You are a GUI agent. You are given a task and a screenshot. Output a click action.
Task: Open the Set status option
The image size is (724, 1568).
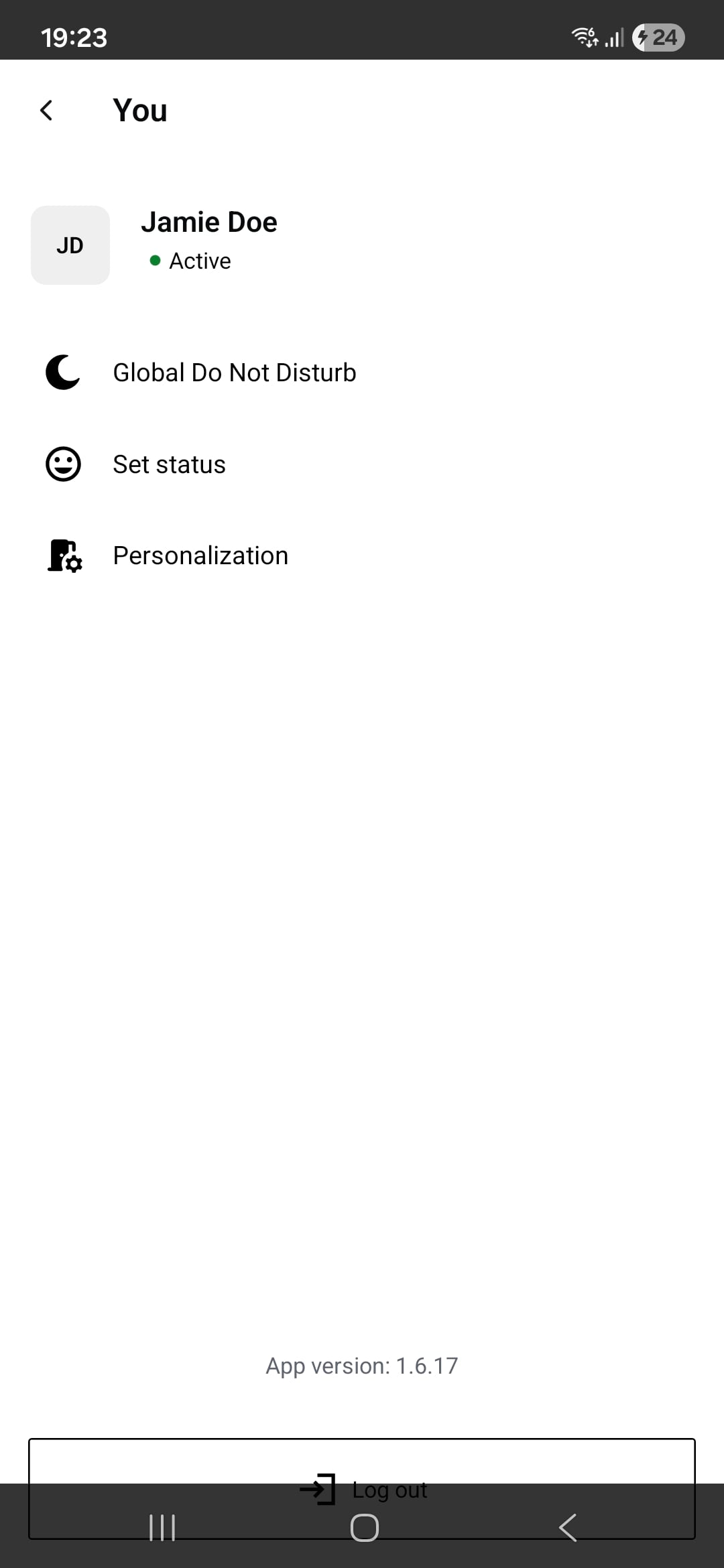[169, 464]
